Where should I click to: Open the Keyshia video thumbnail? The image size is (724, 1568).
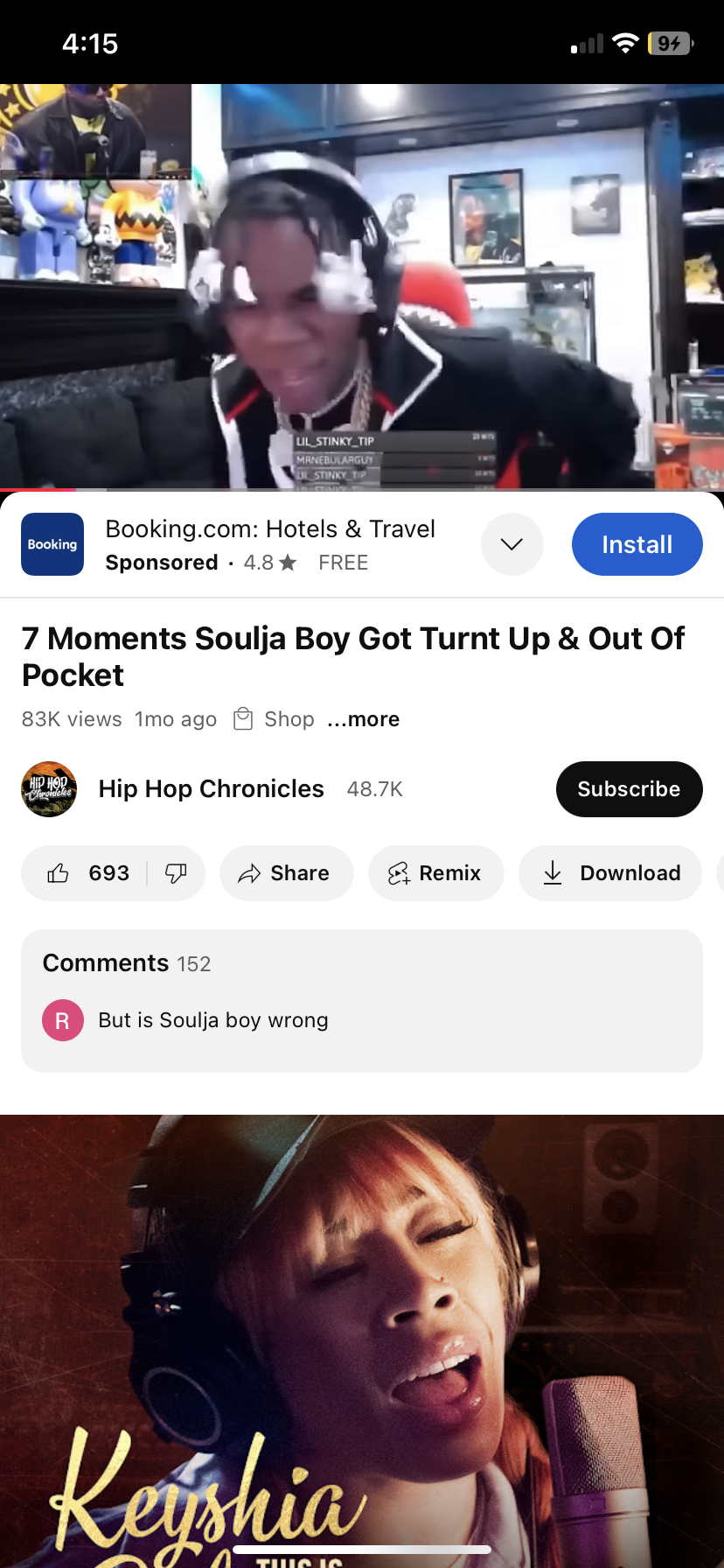361,1340
